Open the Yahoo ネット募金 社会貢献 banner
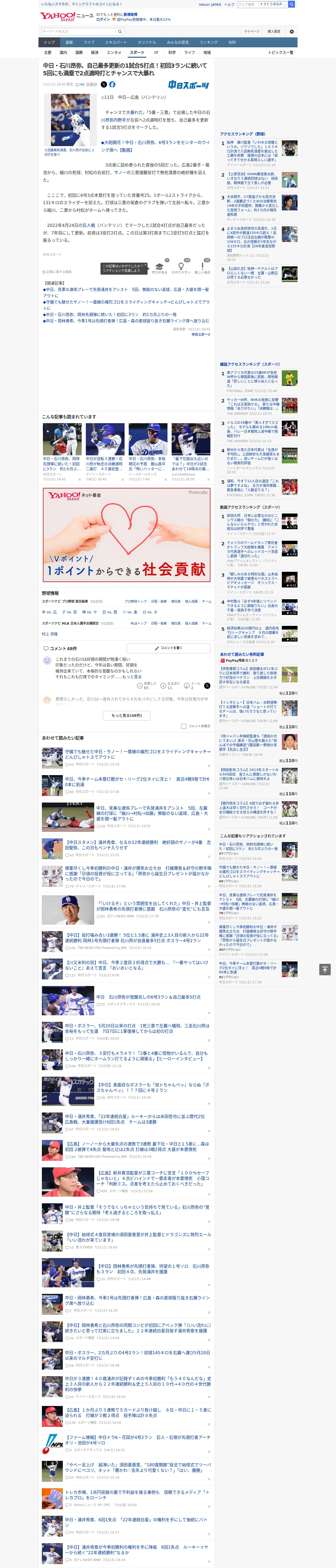This screenshot has height=1568, width=336. click(126, 534)
